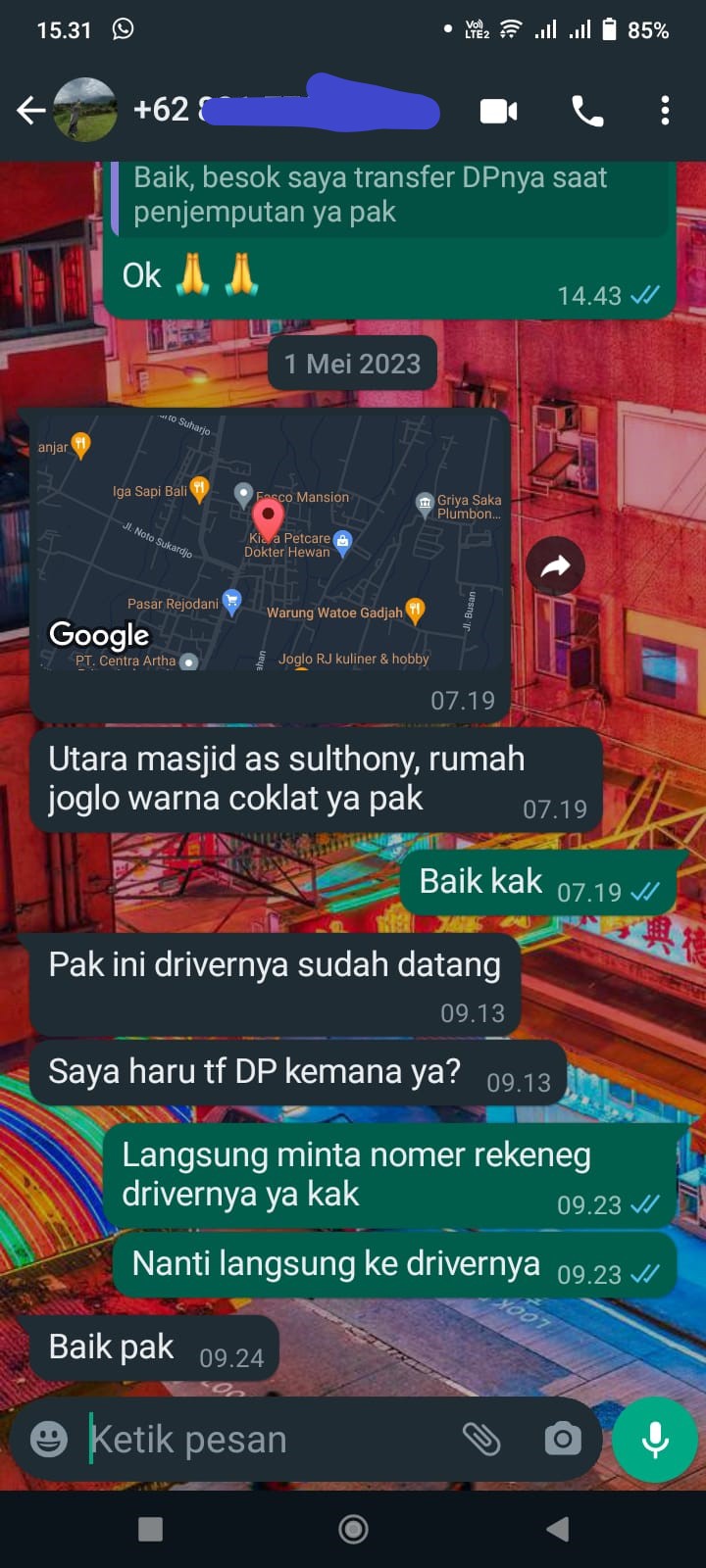Screen dimensions: 706x1568
Task: Open the recent apps view
Action: (151, 1529)
